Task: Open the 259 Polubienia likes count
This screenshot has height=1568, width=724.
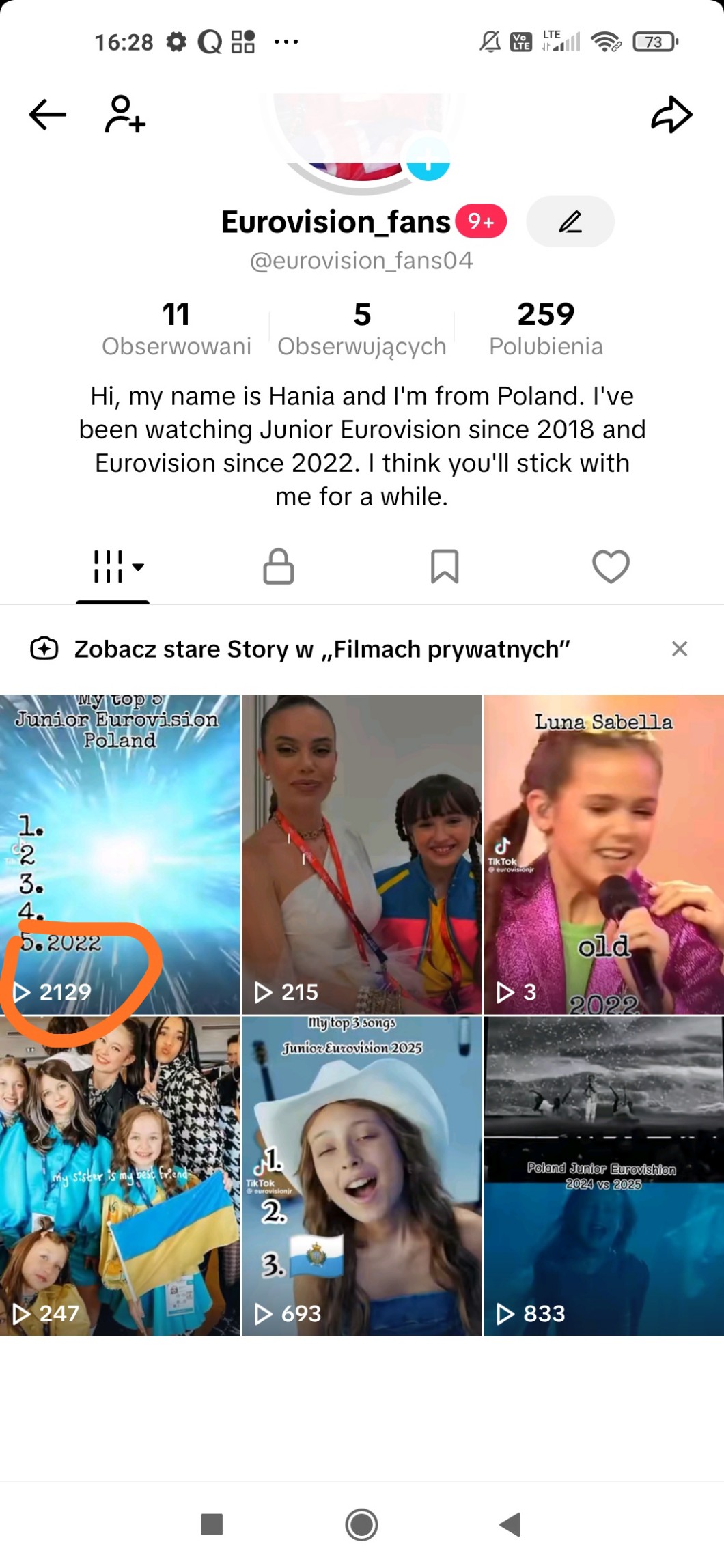Action: point(546,329)
